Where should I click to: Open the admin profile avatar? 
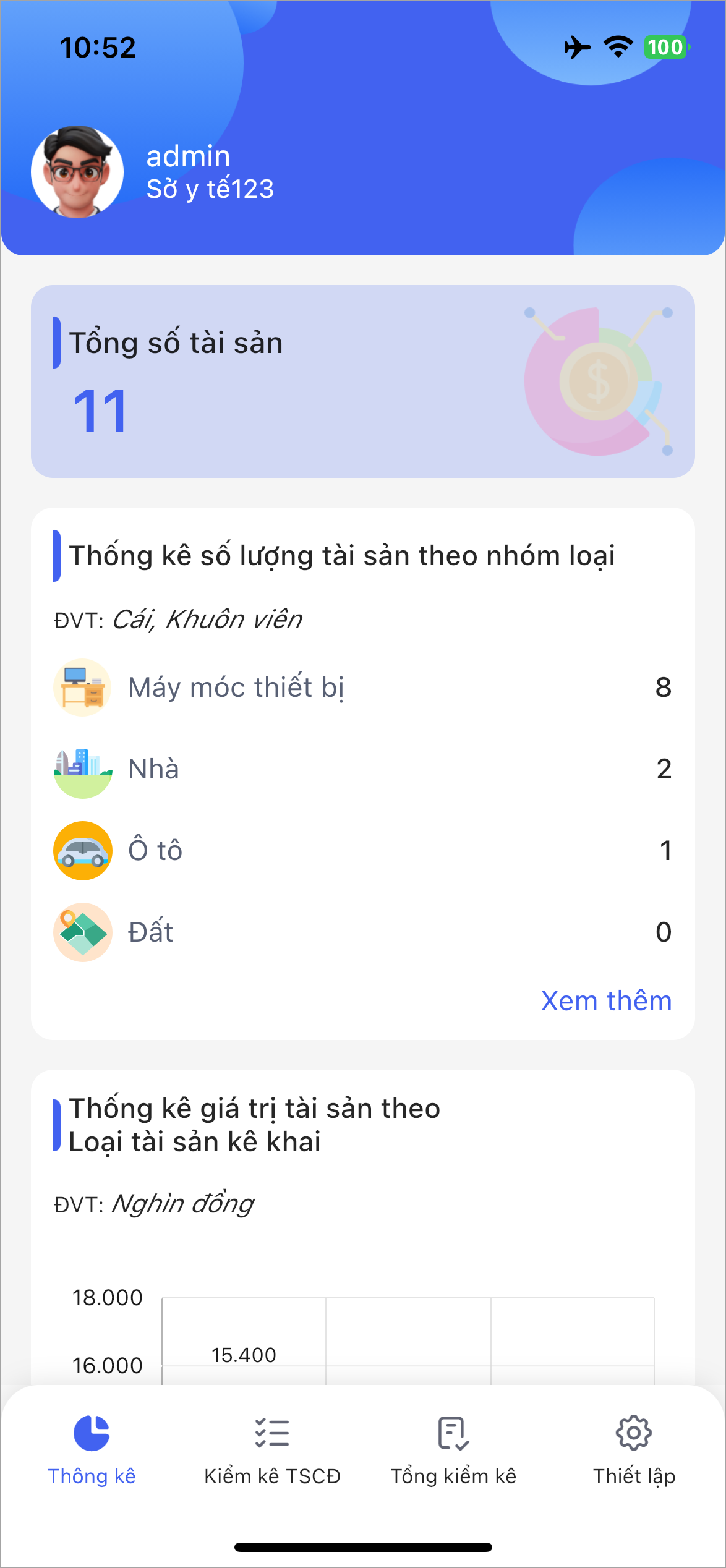77,172
